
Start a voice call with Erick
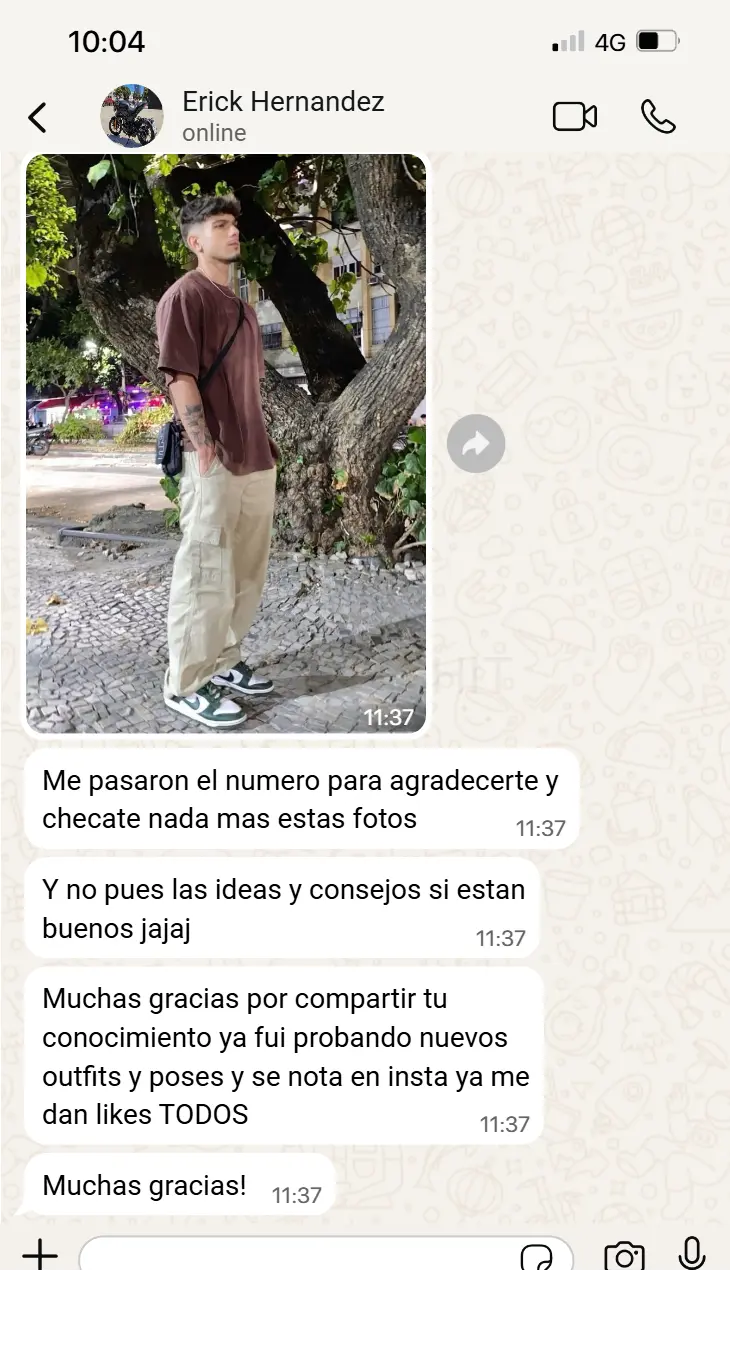(x=658, y=117)
